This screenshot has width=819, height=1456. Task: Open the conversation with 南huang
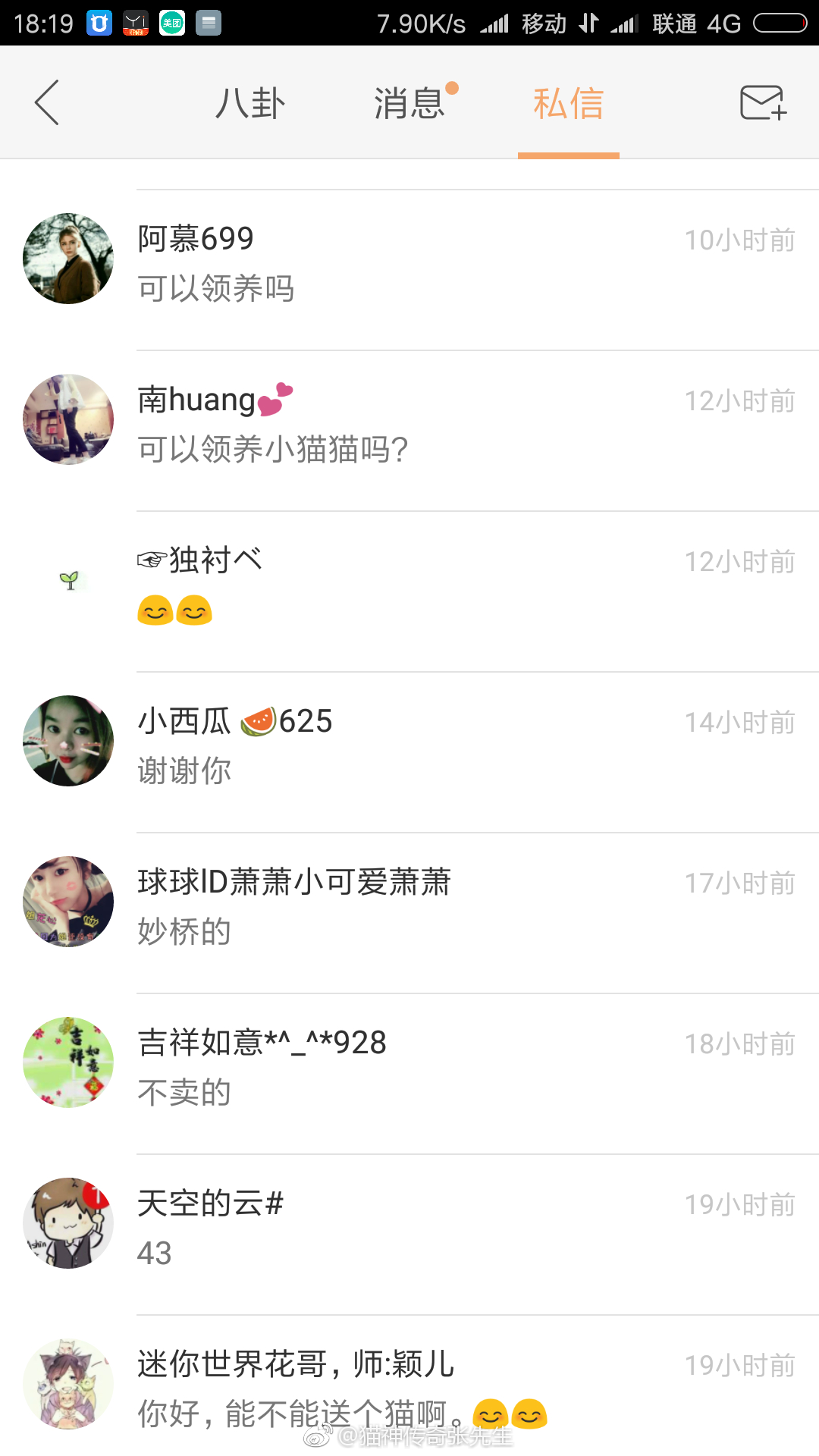coord(409,424)
